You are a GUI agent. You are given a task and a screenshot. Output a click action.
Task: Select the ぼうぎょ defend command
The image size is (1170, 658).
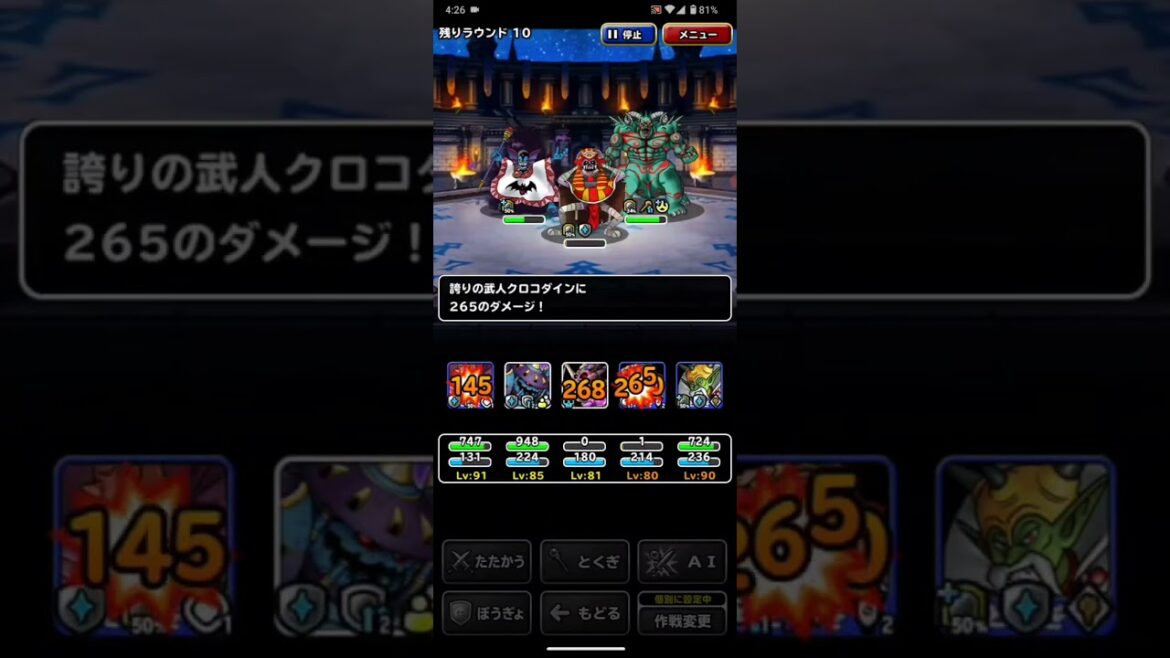tap(487, 613)
